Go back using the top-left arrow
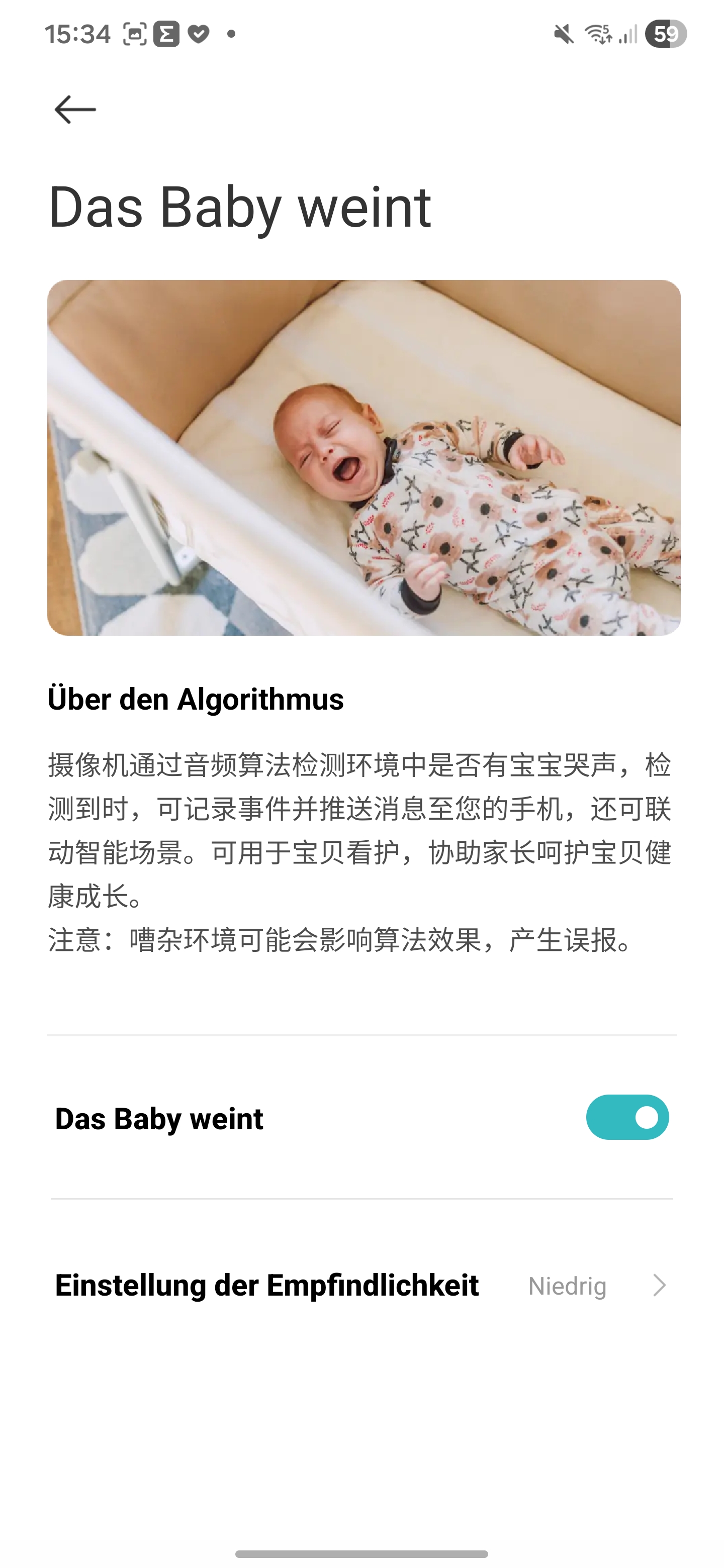This screenshot has height=1568, width=724. (x=75, y=110)
